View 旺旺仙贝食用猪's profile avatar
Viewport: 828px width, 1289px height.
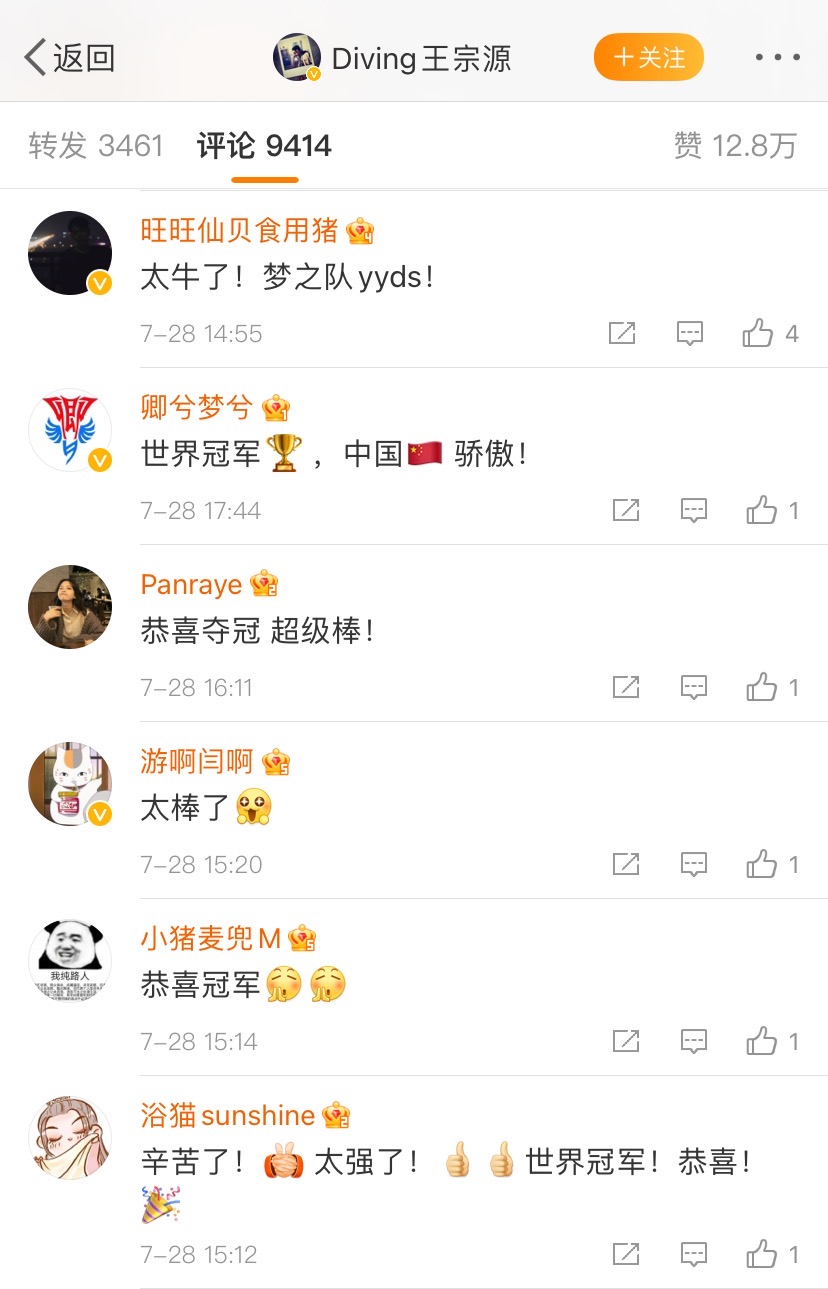click(70, 253)
